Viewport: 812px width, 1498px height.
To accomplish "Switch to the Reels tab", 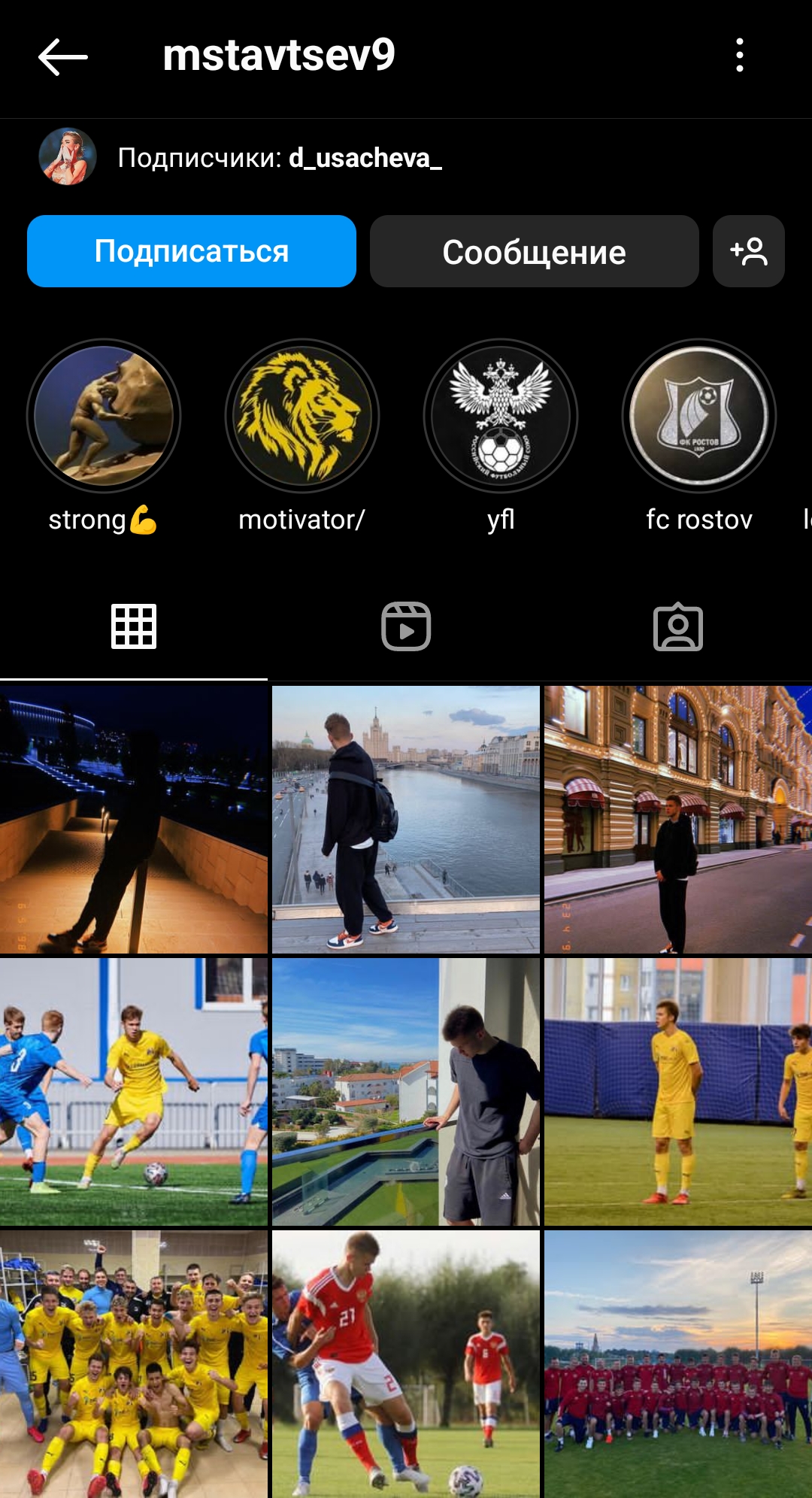I will pyautogui.click(x=406, y=626).
